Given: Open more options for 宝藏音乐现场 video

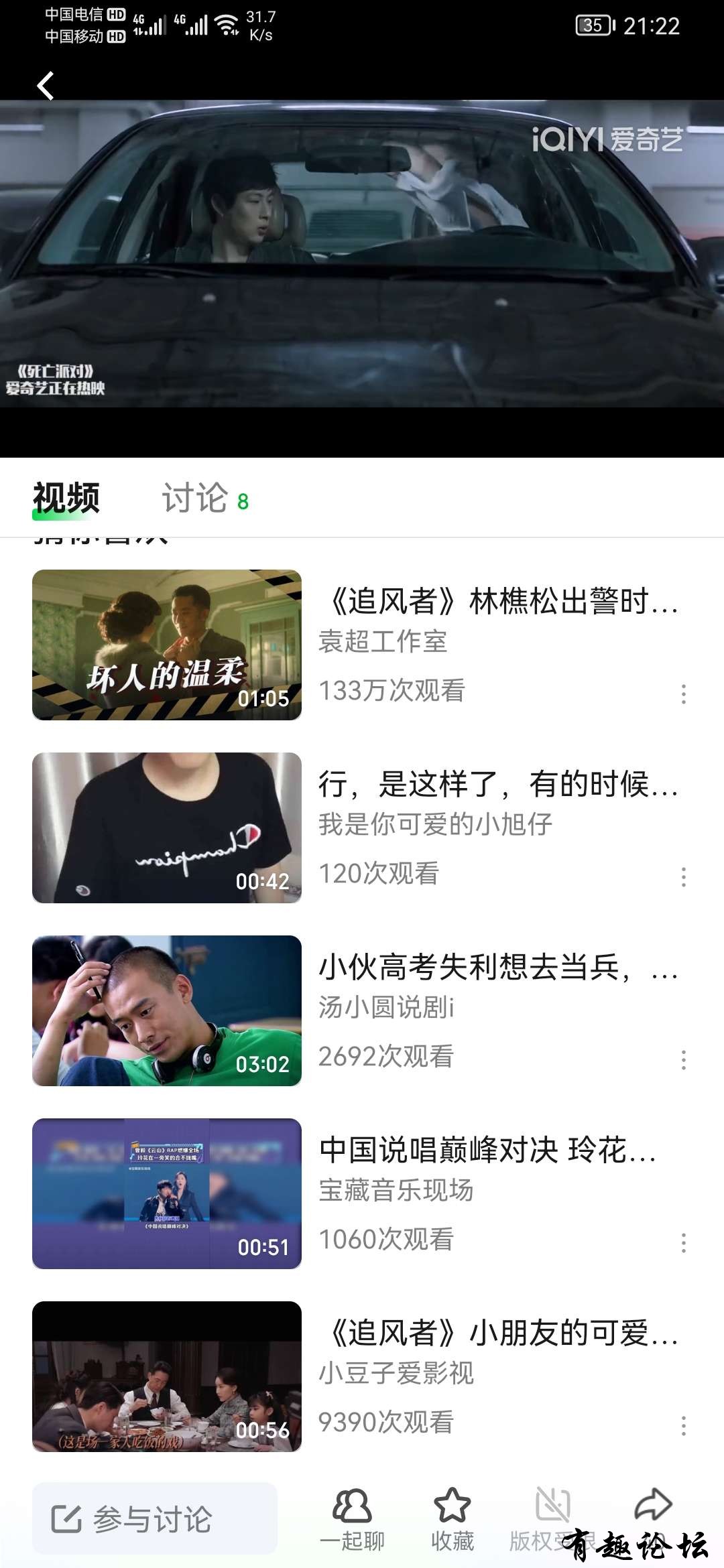Looking at the screenshot, I should click(x=683, y=1243).
